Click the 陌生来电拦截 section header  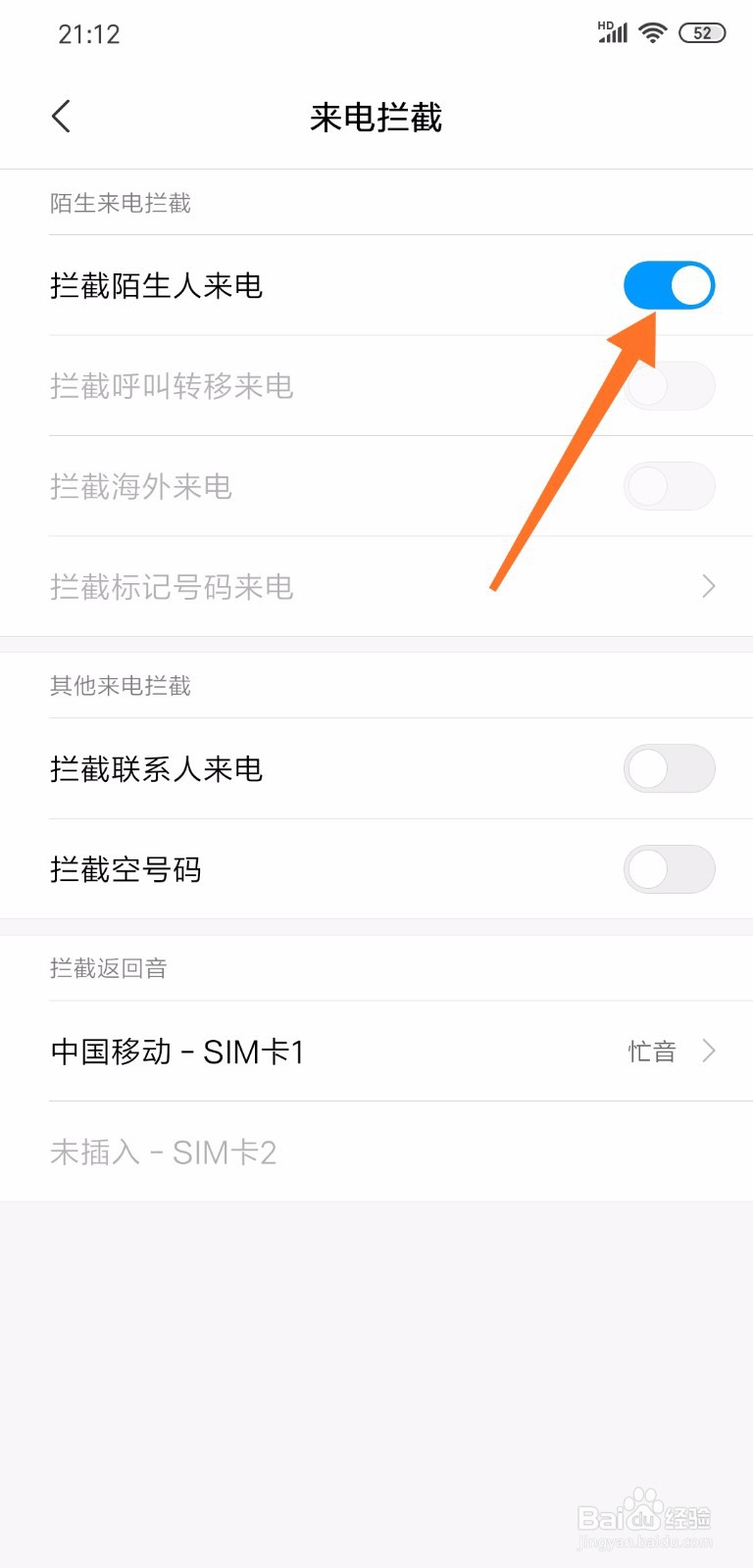pos(122,203)
